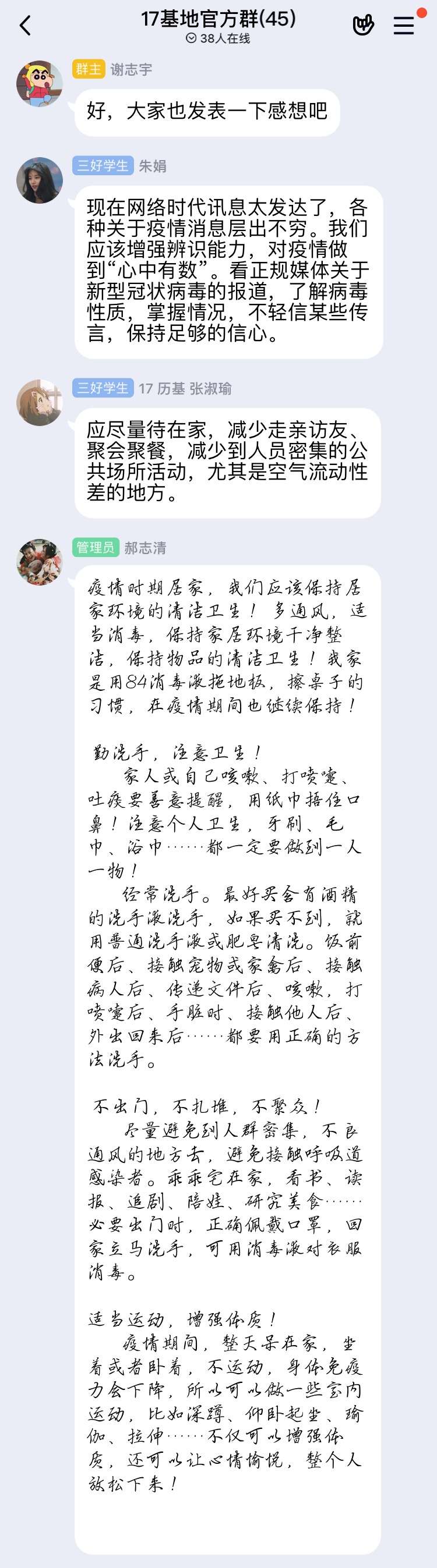This screenshot has height=1568, width=437.
Task: Open 张淑瑜's profile picture
Action: coord(40,403)
